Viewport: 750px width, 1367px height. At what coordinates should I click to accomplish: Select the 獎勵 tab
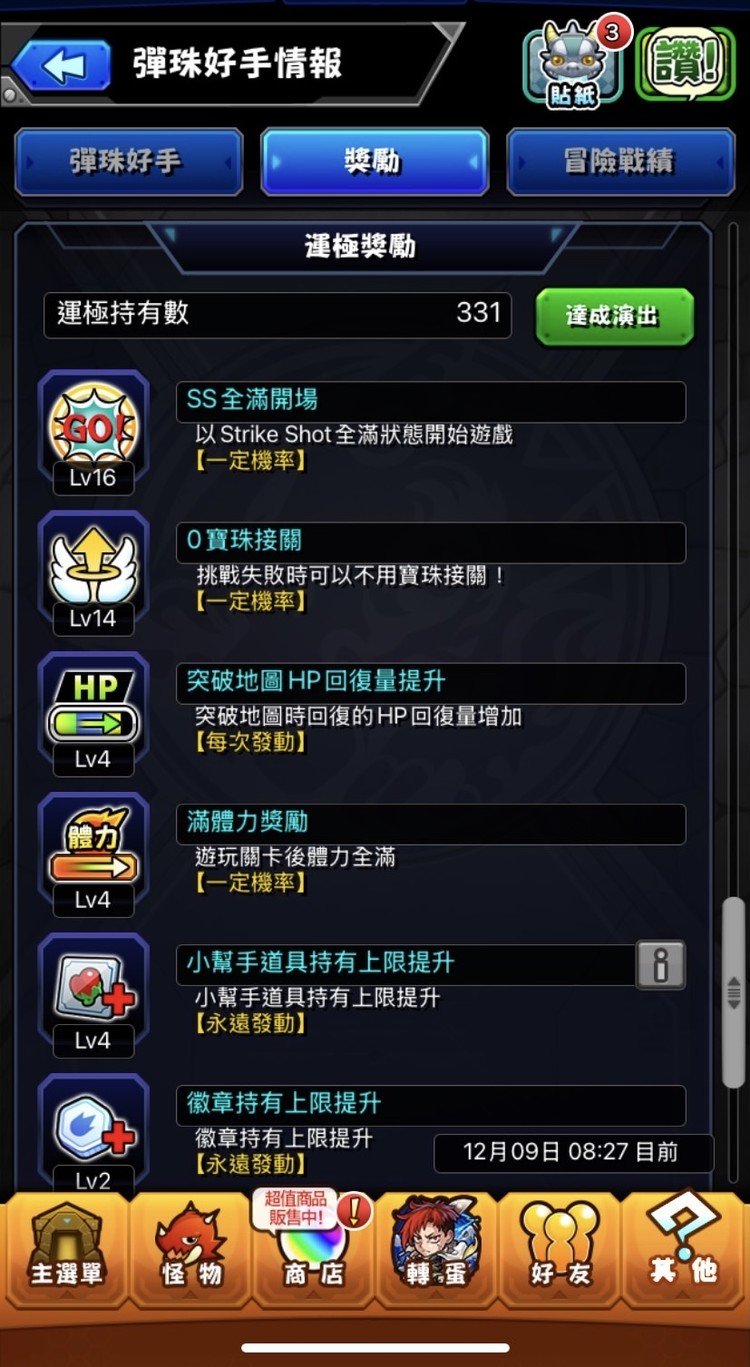tap(375, 162)
